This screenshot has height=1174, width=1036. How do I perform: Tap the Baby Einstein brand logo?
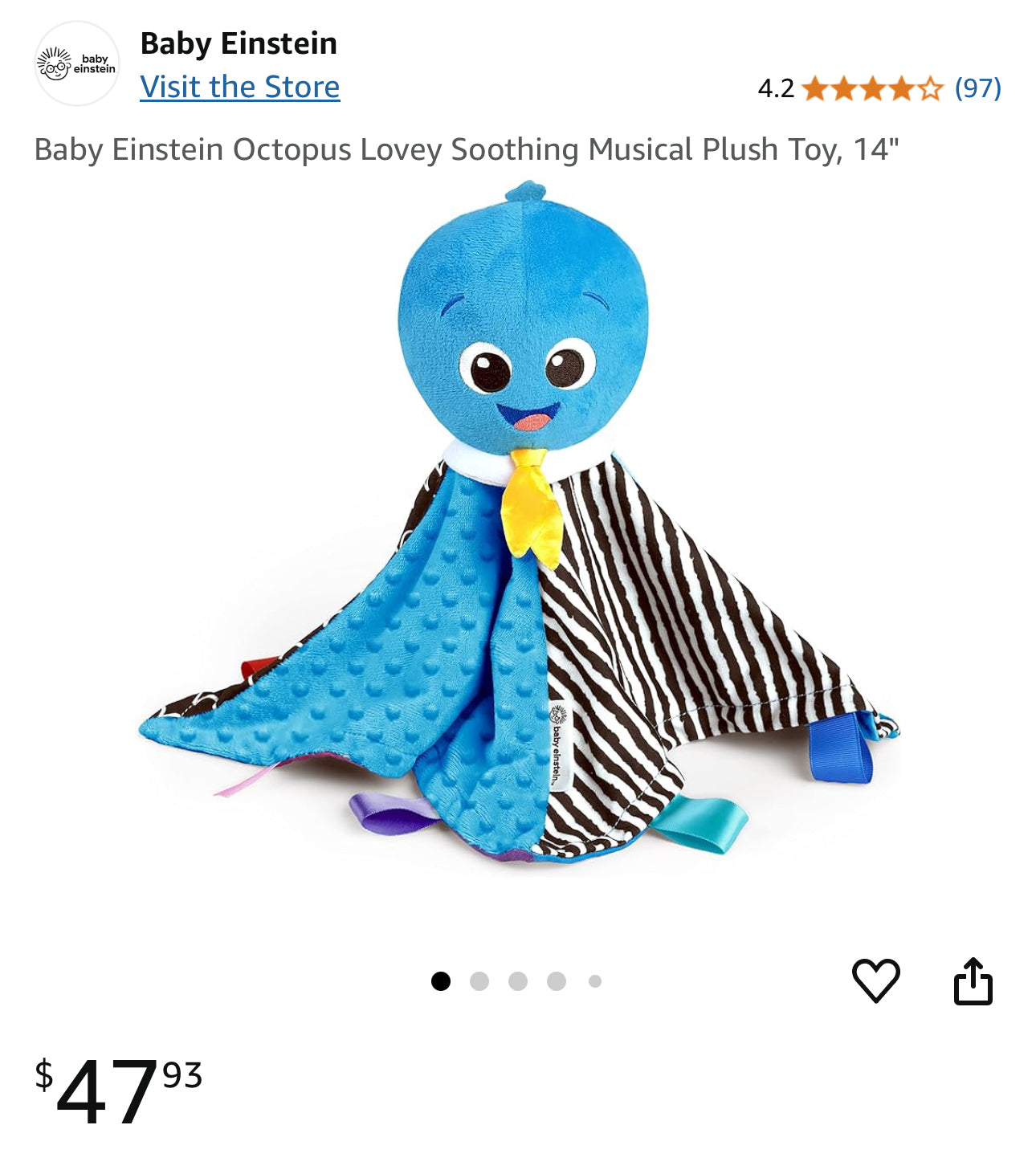(x=77, y=64)
